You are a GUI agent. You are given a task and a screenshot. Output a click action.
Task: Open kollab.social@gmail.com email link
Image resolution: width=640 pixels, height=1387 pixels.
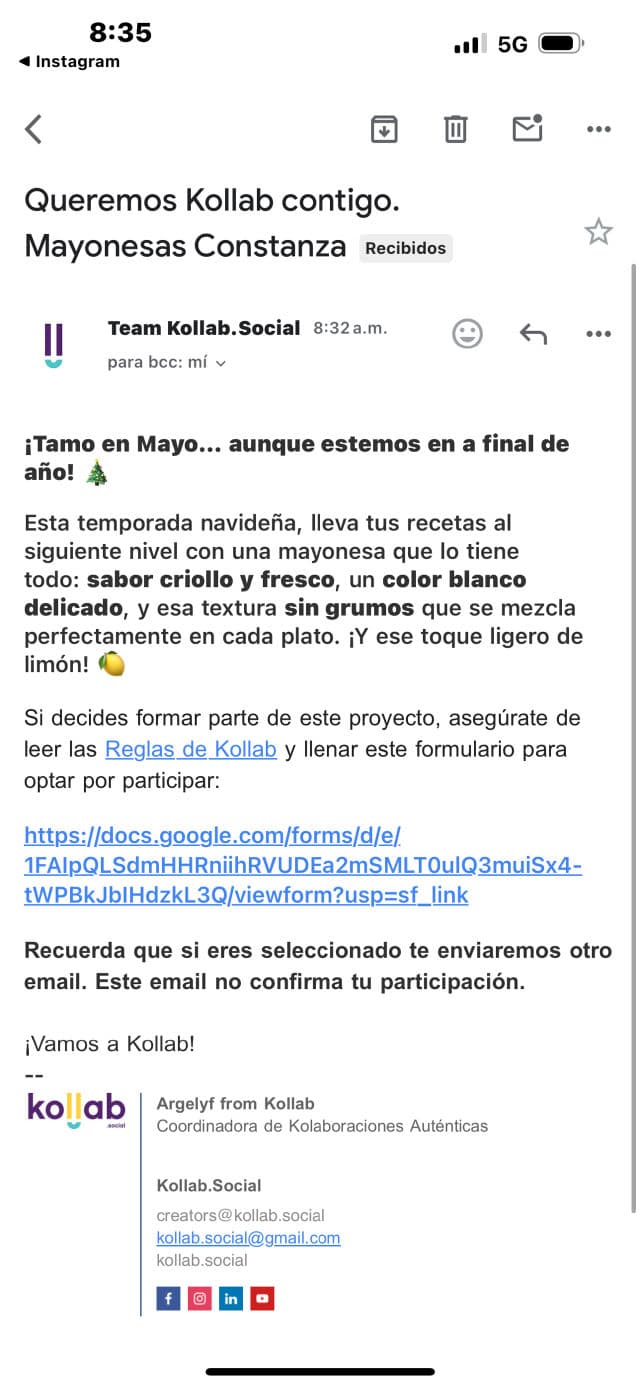click(x=248, y=1238)
